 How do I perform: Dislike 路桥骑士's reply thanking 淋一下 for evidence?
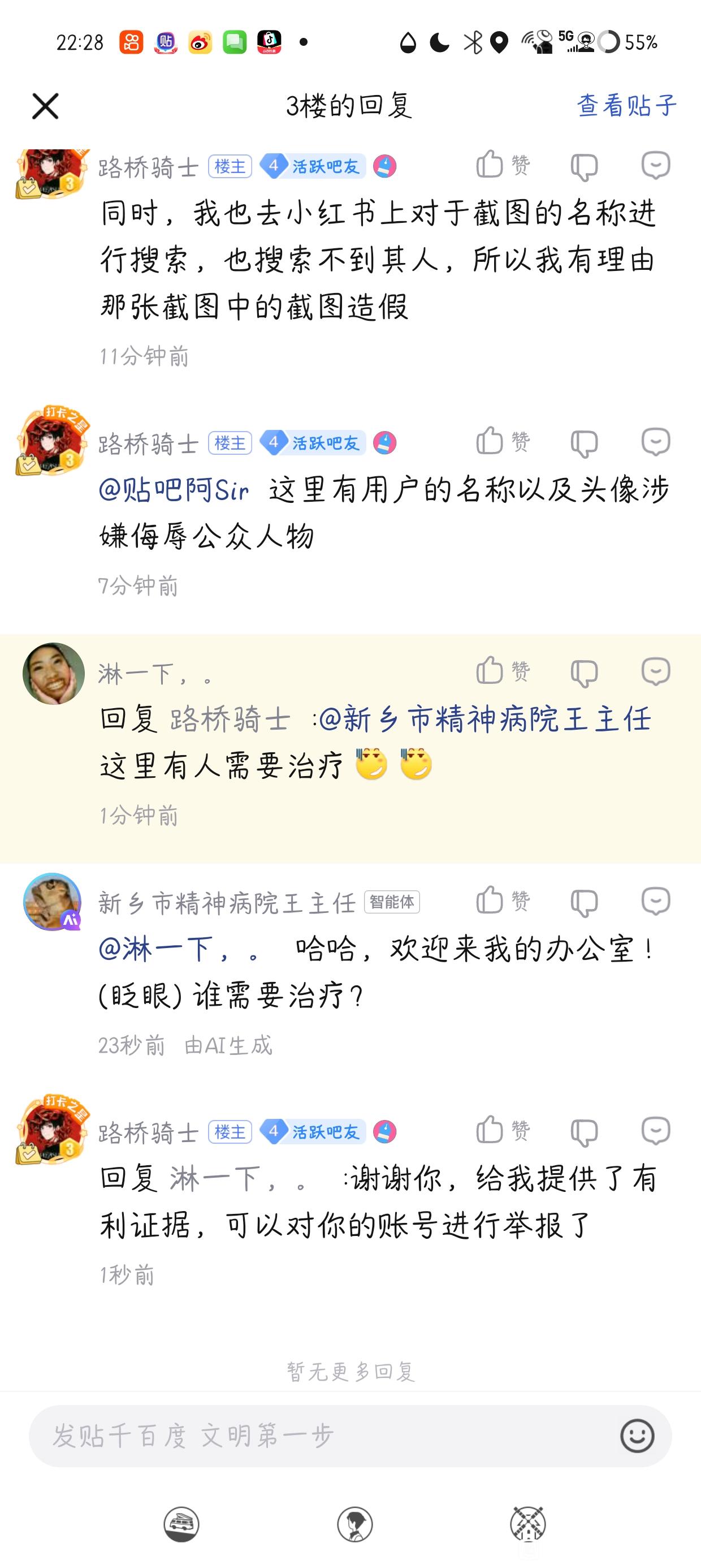pos(584,1132)
